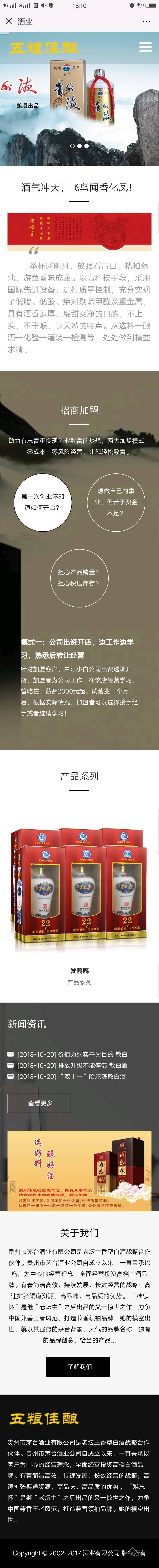Open the hamburger navigation menu
This screenshot has height=1568, width=159.
[x=145, y=48]
